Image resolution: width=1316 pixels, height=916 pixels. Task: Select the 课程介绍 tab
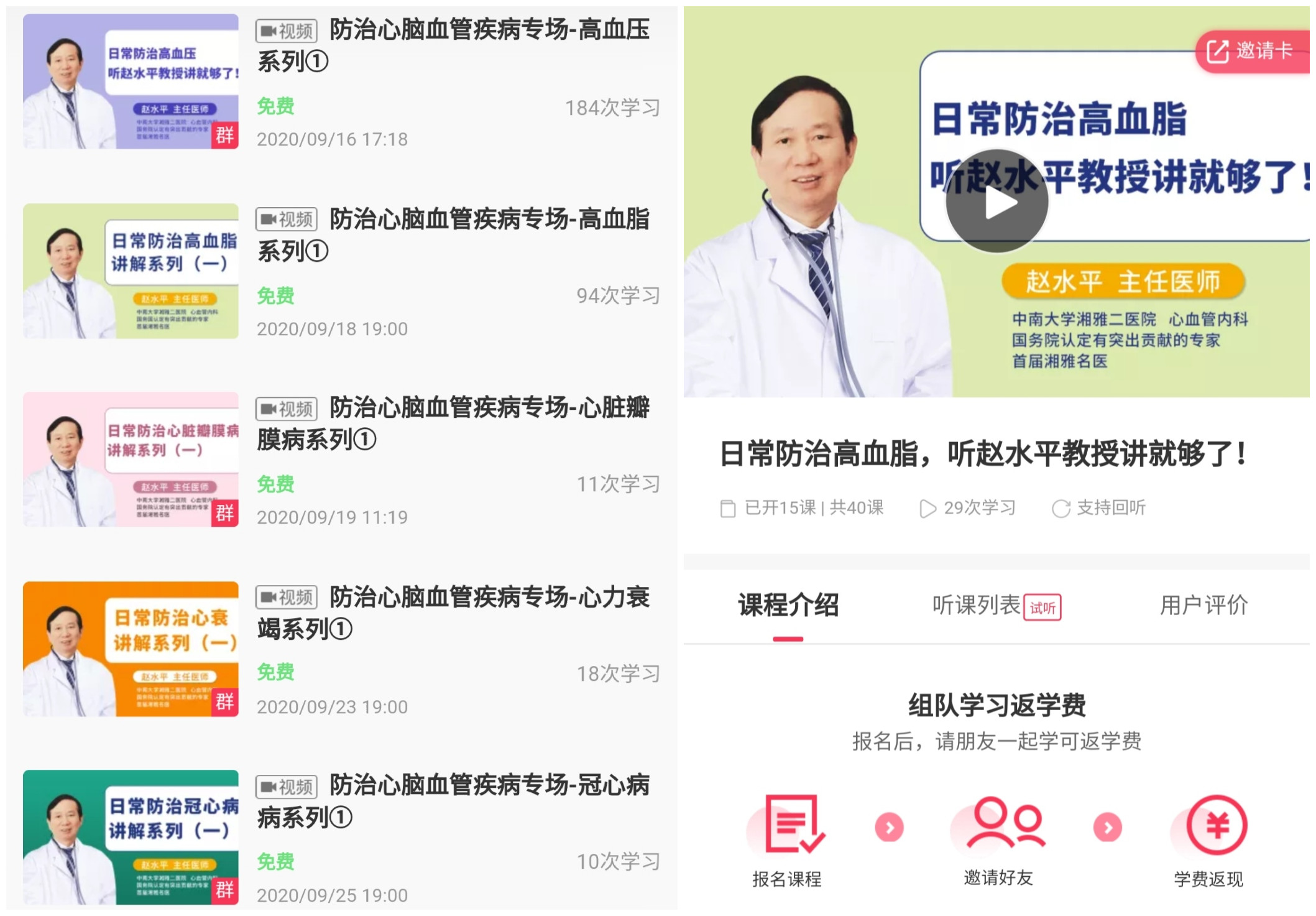pyautogui.click(x=788, y=605)
